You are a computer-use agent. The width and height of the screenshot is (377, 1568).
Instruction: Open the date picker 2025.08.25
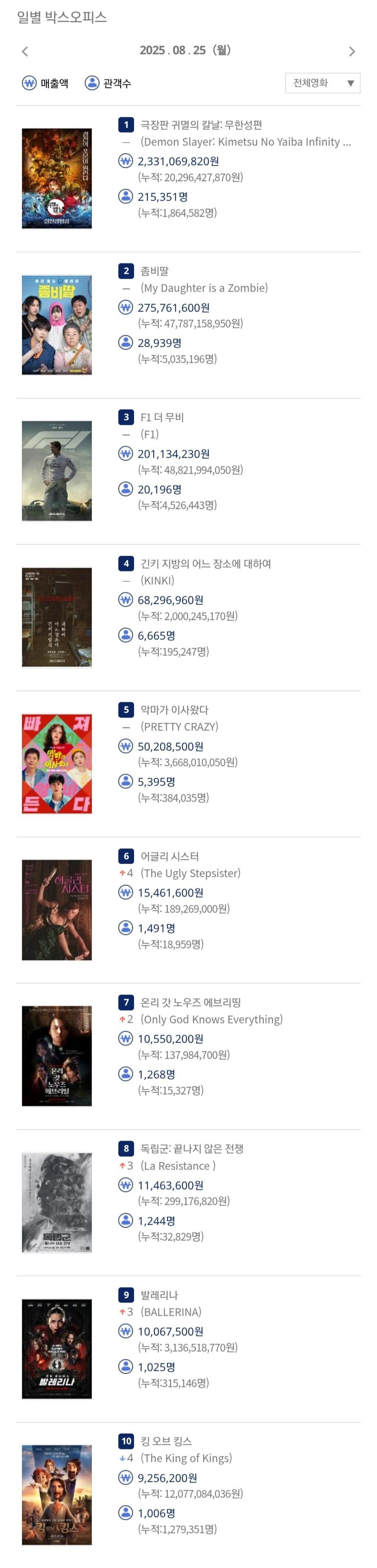[185, 50]
